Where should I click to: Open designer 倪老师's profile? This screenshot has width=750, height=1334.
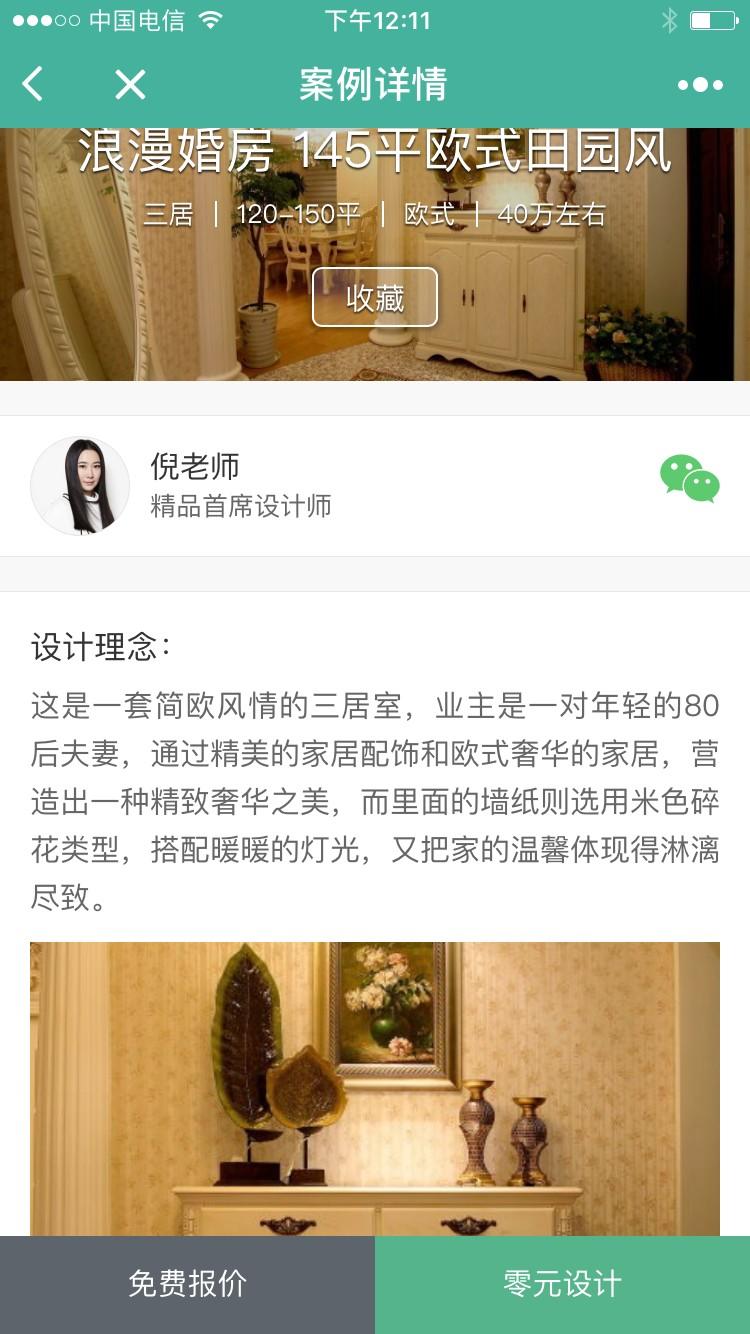coord(195,485)
